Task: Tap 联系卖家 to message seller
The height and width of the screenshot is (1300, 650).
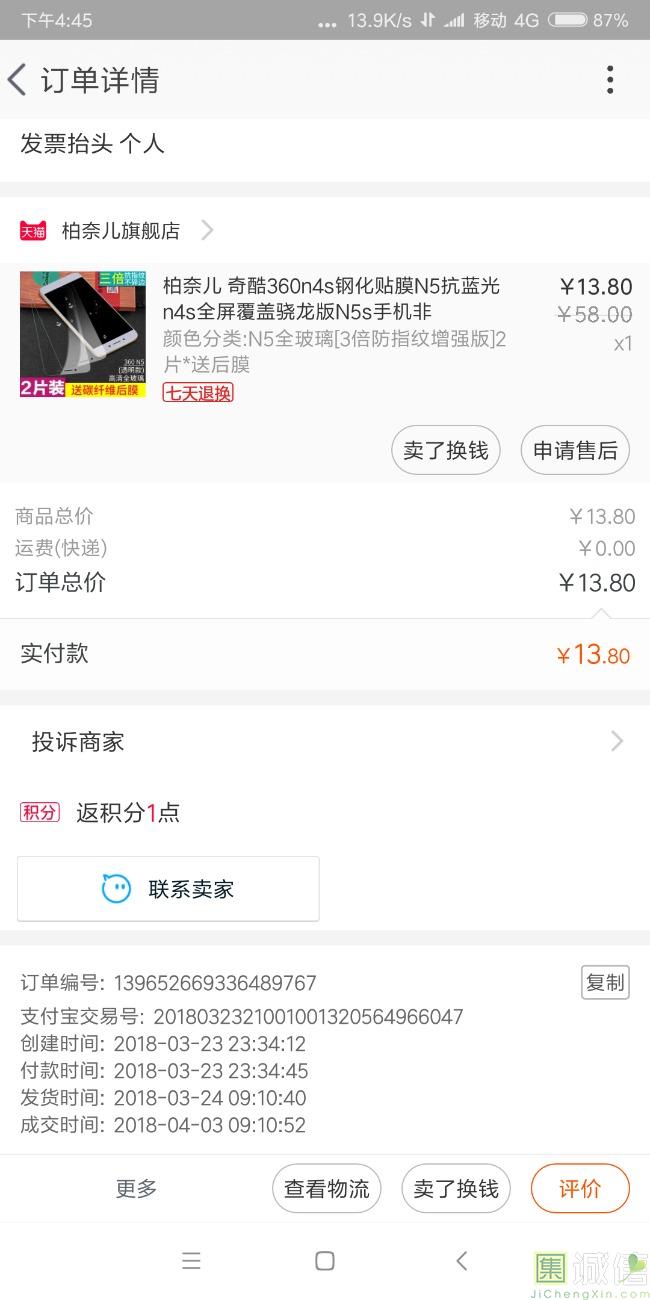Action: pos(168,888)
